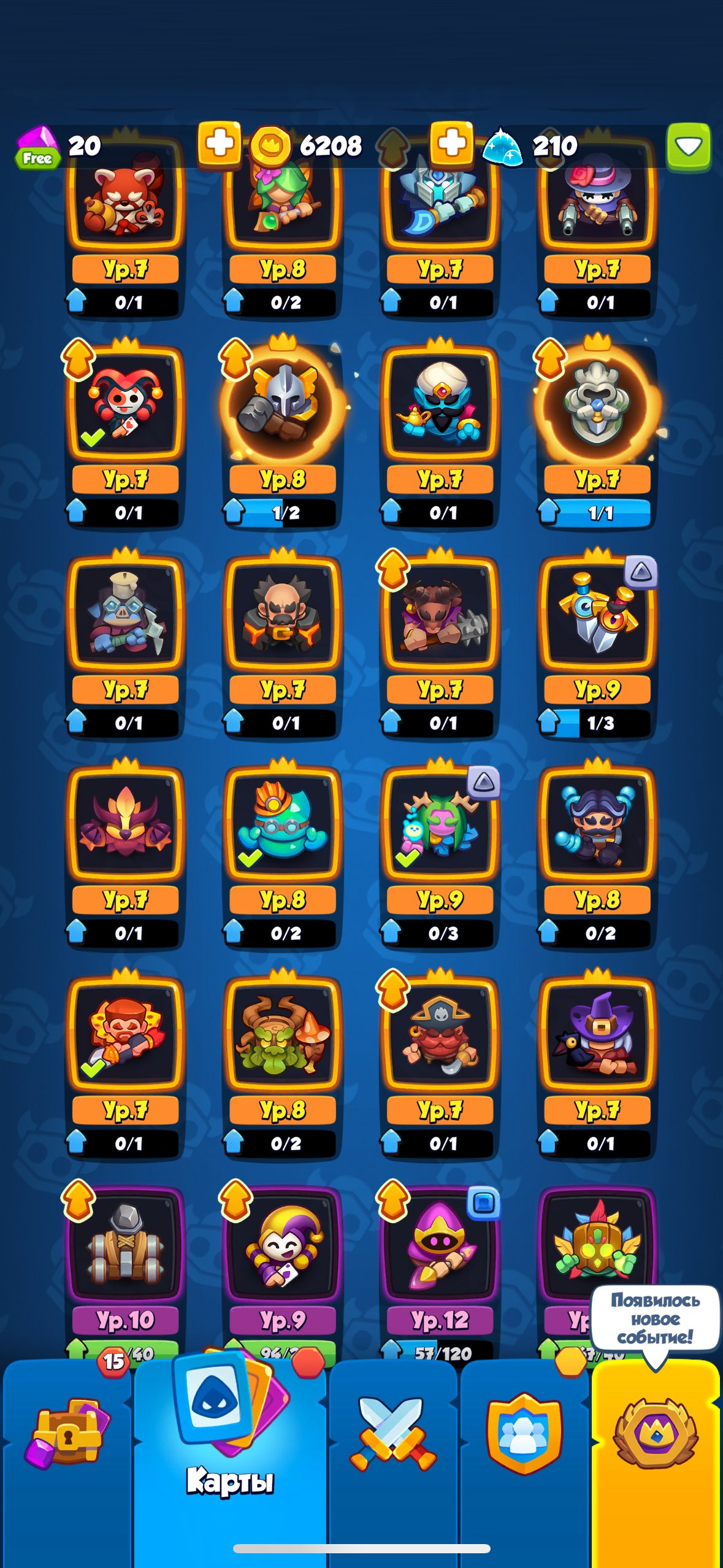Open the demon mask card

126,853
